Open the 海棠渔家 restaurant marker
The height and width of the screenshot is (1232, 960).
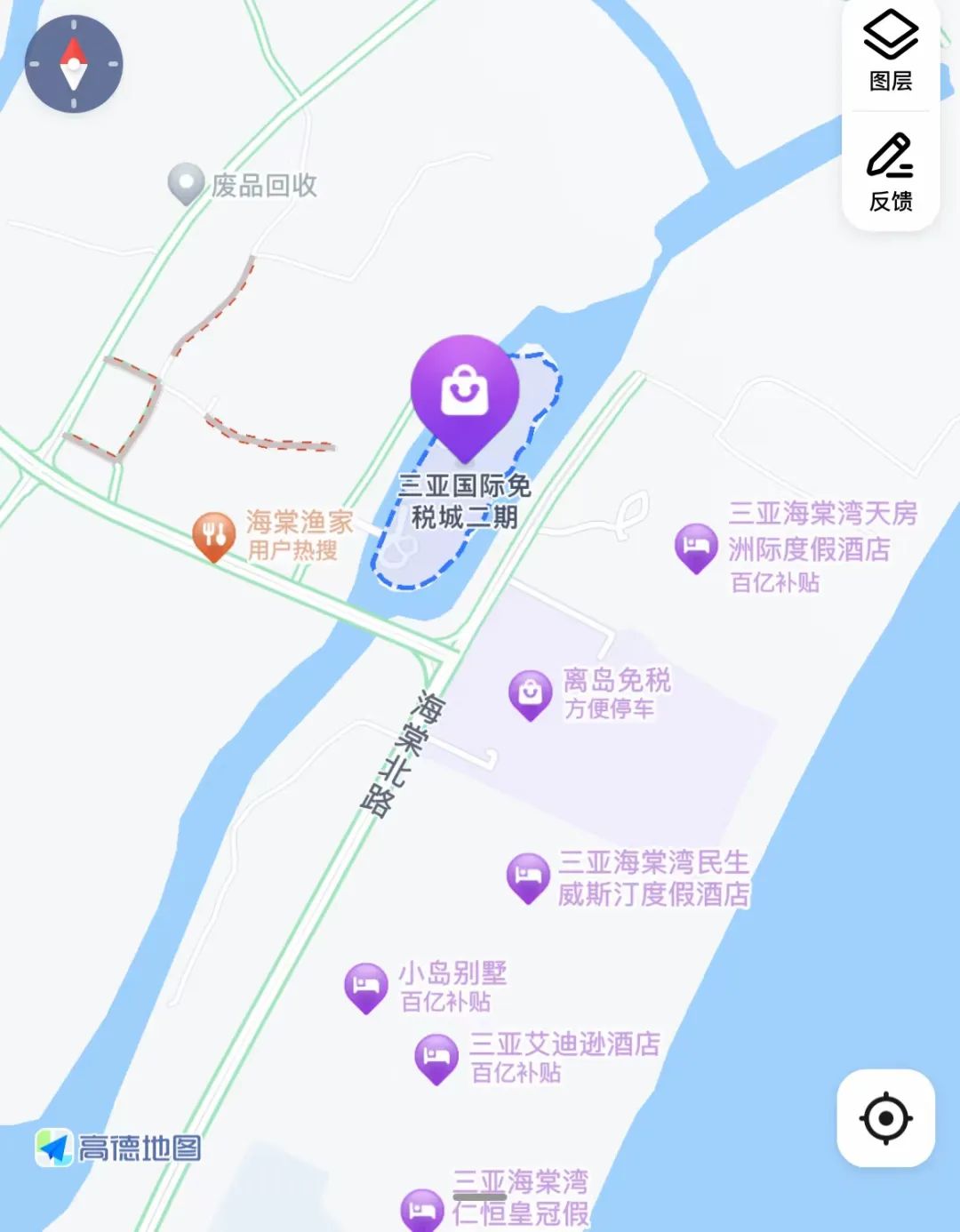tap(213, 535)
